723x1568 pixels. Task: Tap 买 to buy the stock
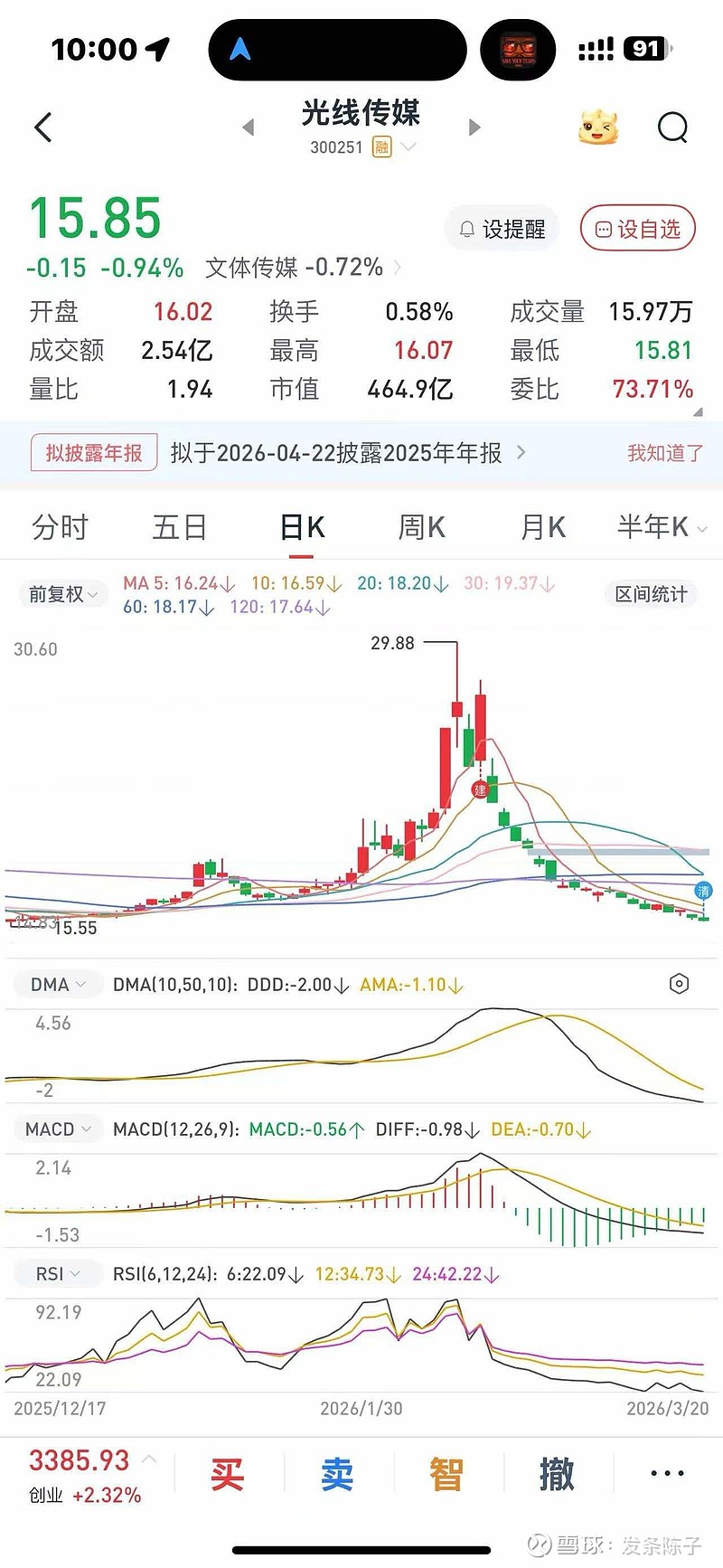[x=228, y=1474]
